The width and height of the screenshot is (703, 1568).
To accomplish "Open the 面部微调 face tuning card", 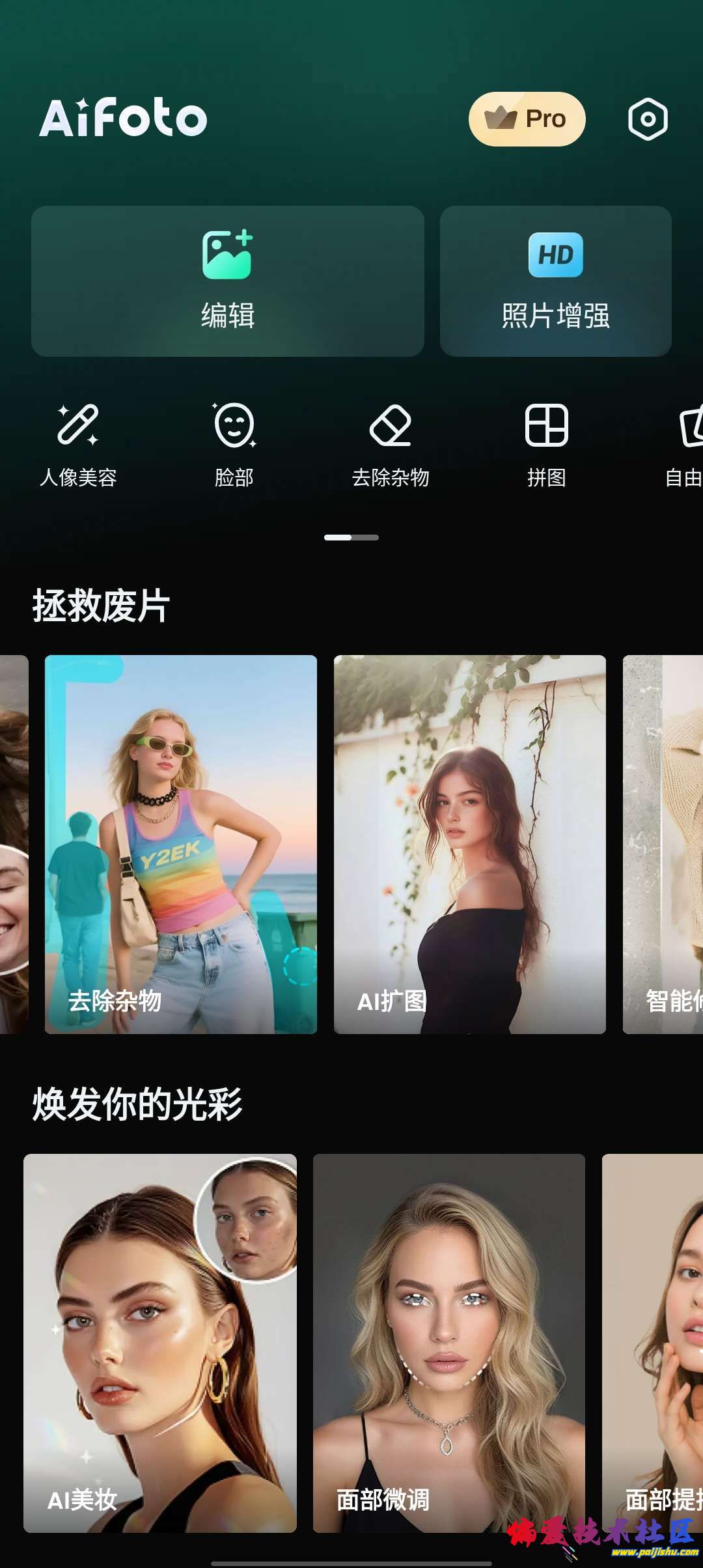I will pyautogui.click(x=448, y=1343).
